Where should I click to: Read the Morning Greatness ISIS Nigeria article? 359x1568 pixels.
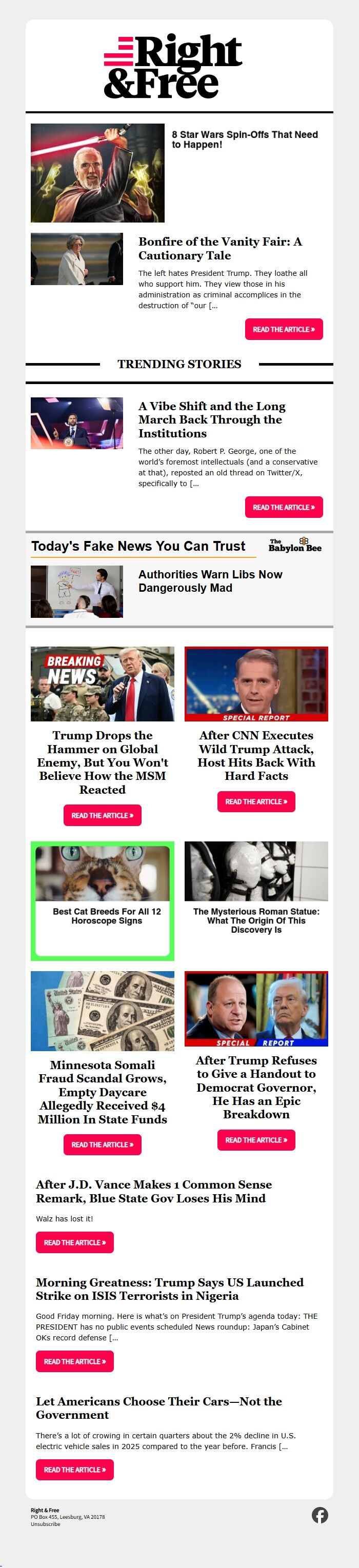point(75,1361)
